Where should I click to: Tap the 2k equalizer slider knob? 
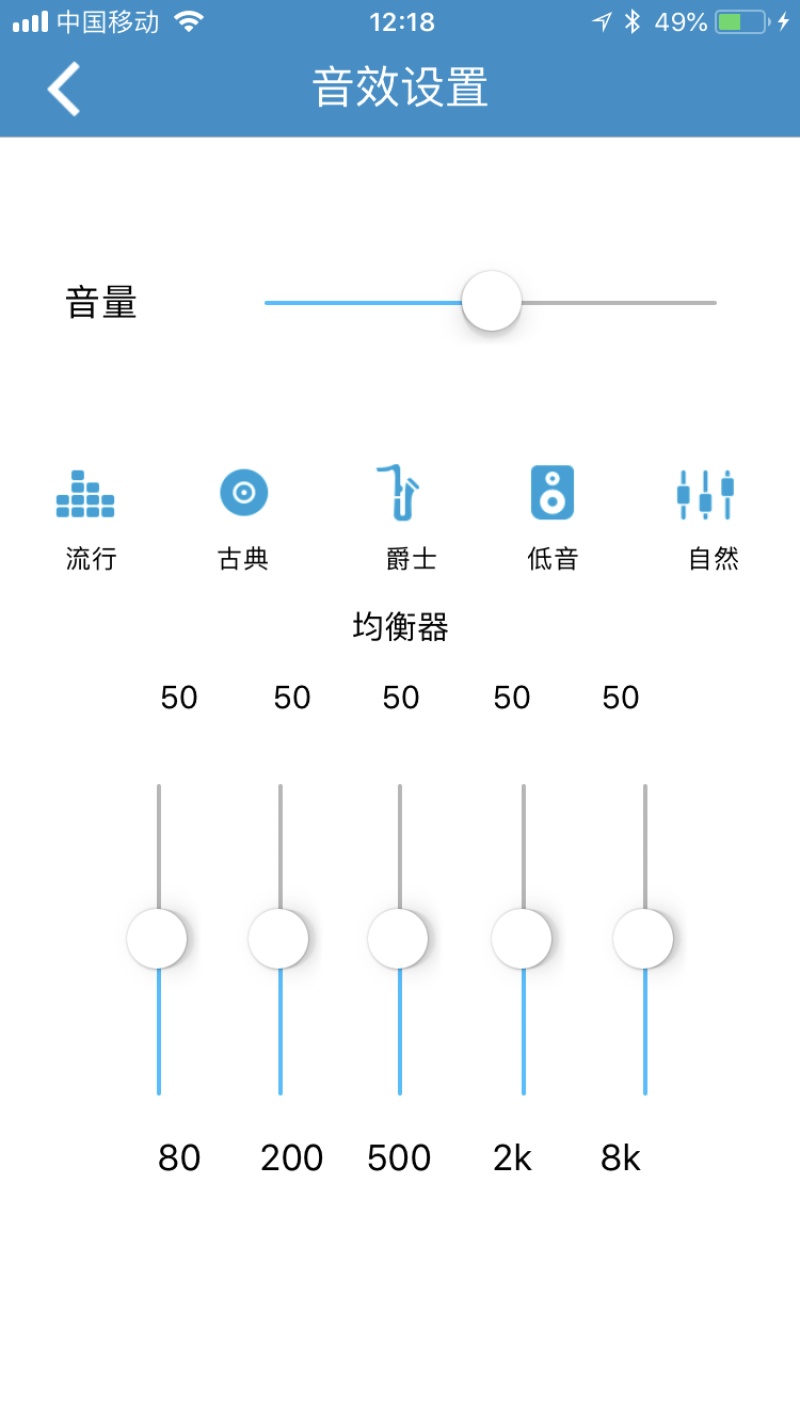click(521, 939)
